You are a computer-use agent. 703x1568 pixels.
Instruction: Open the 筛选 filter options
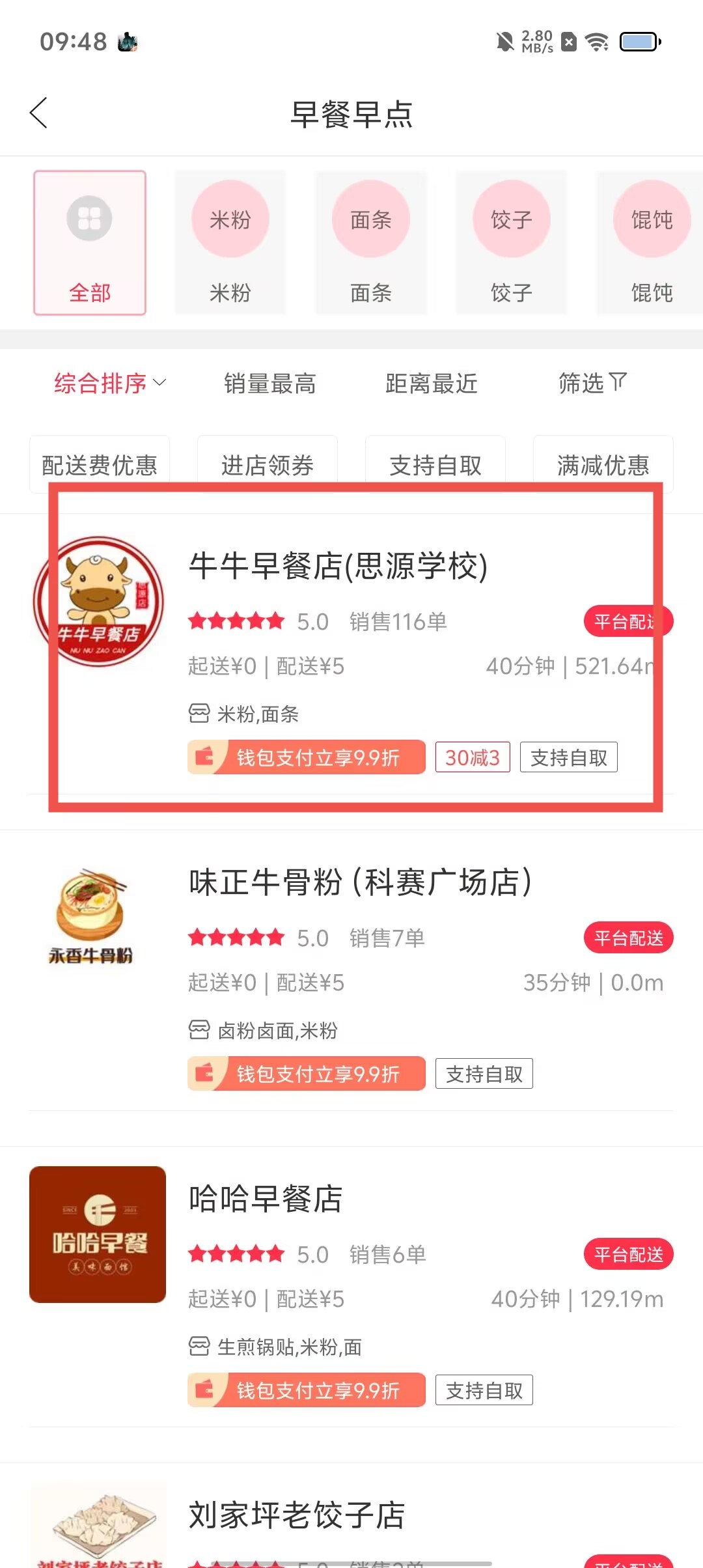click(x=592, y=383)
